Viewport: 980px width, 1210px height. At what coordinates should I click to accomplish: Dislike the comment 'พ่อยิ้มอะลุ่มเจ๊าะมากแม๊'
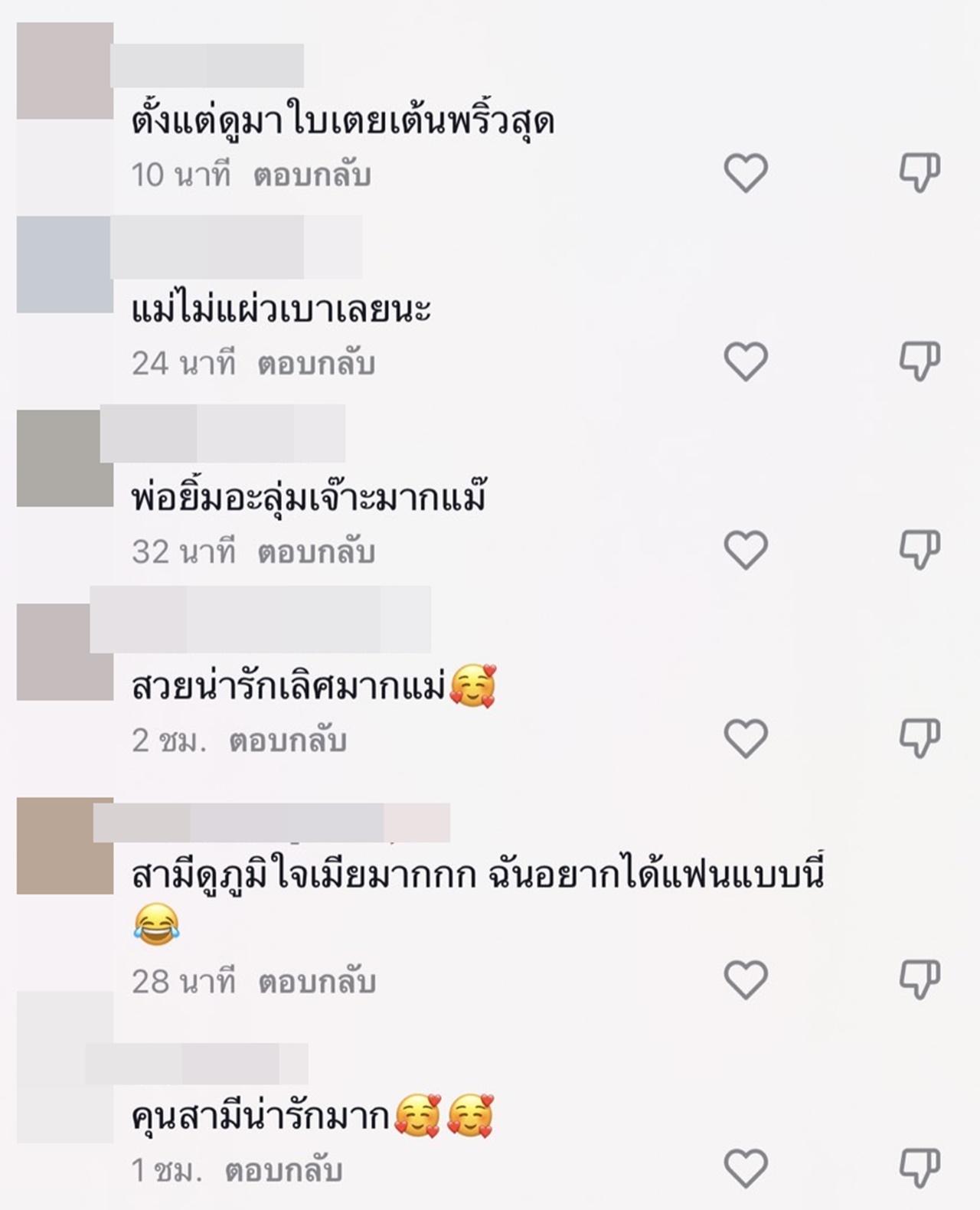click(x=919, y=550)
